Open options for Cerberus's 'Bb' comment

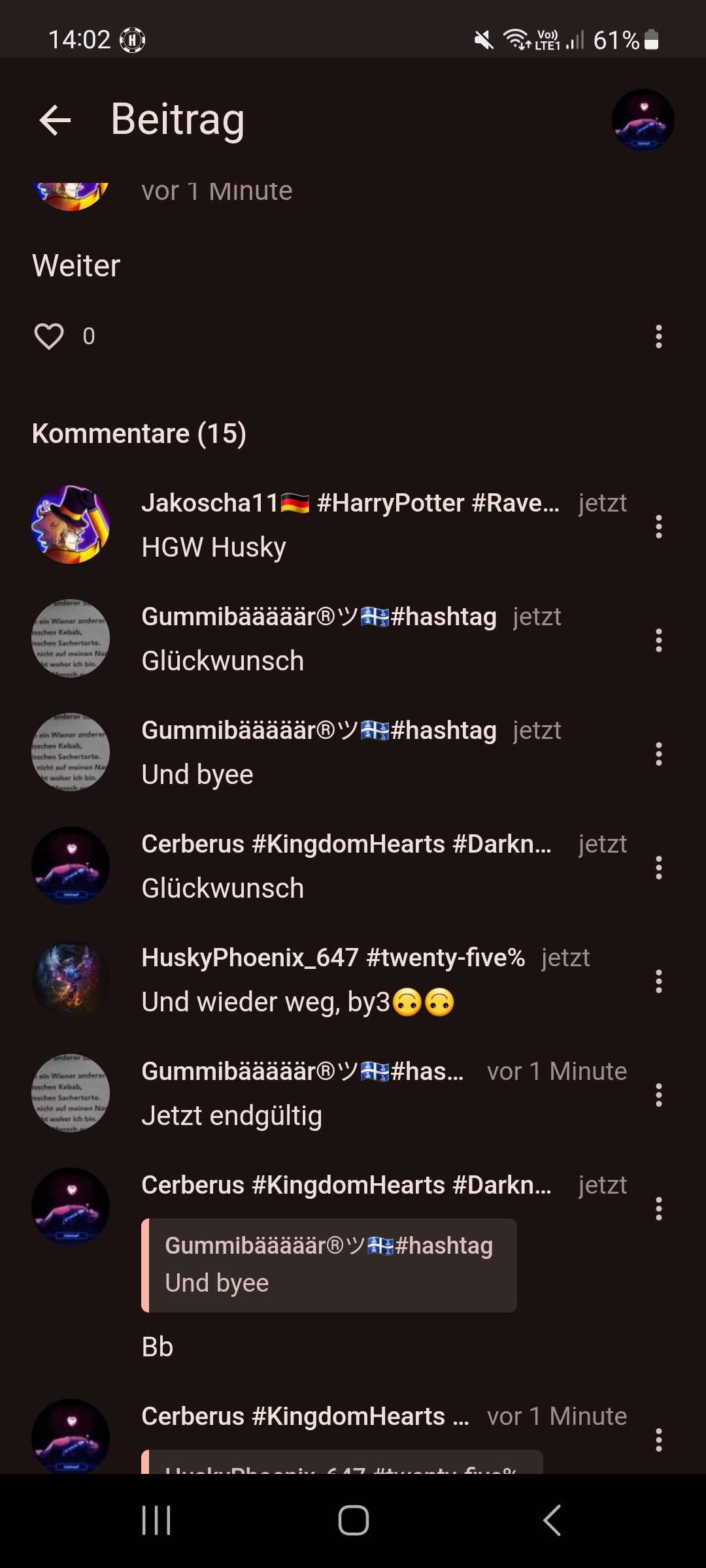pyautogui.click(x=658, y=1208)
